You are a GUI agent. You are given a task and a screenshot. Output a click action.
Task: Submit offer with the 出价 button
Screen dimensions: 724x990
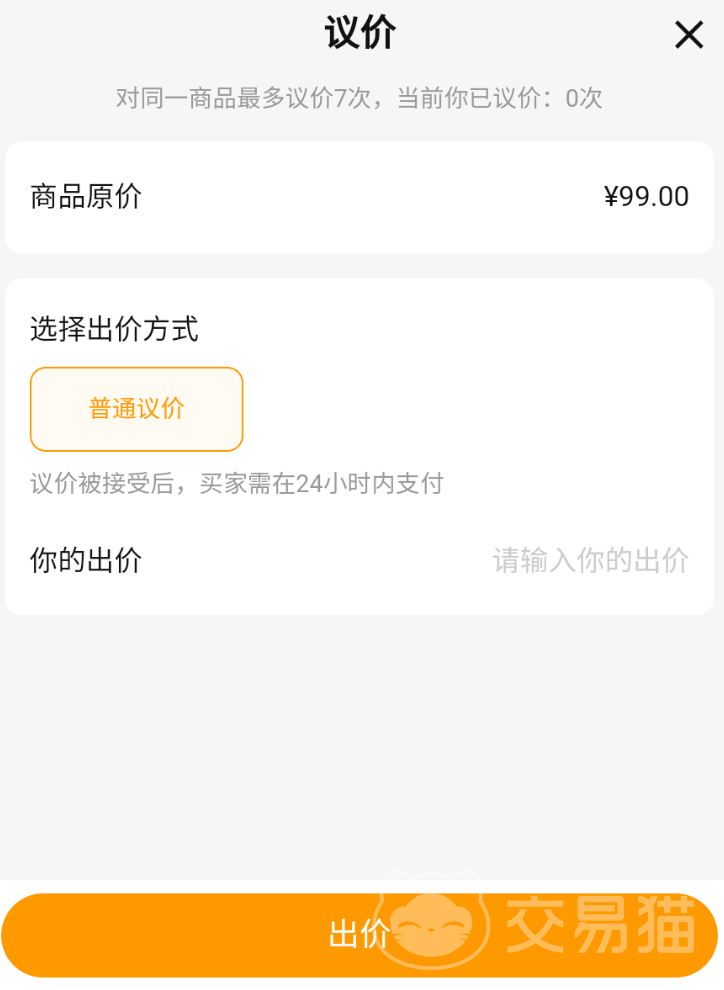pyautogui.click(x=359, y=935)
